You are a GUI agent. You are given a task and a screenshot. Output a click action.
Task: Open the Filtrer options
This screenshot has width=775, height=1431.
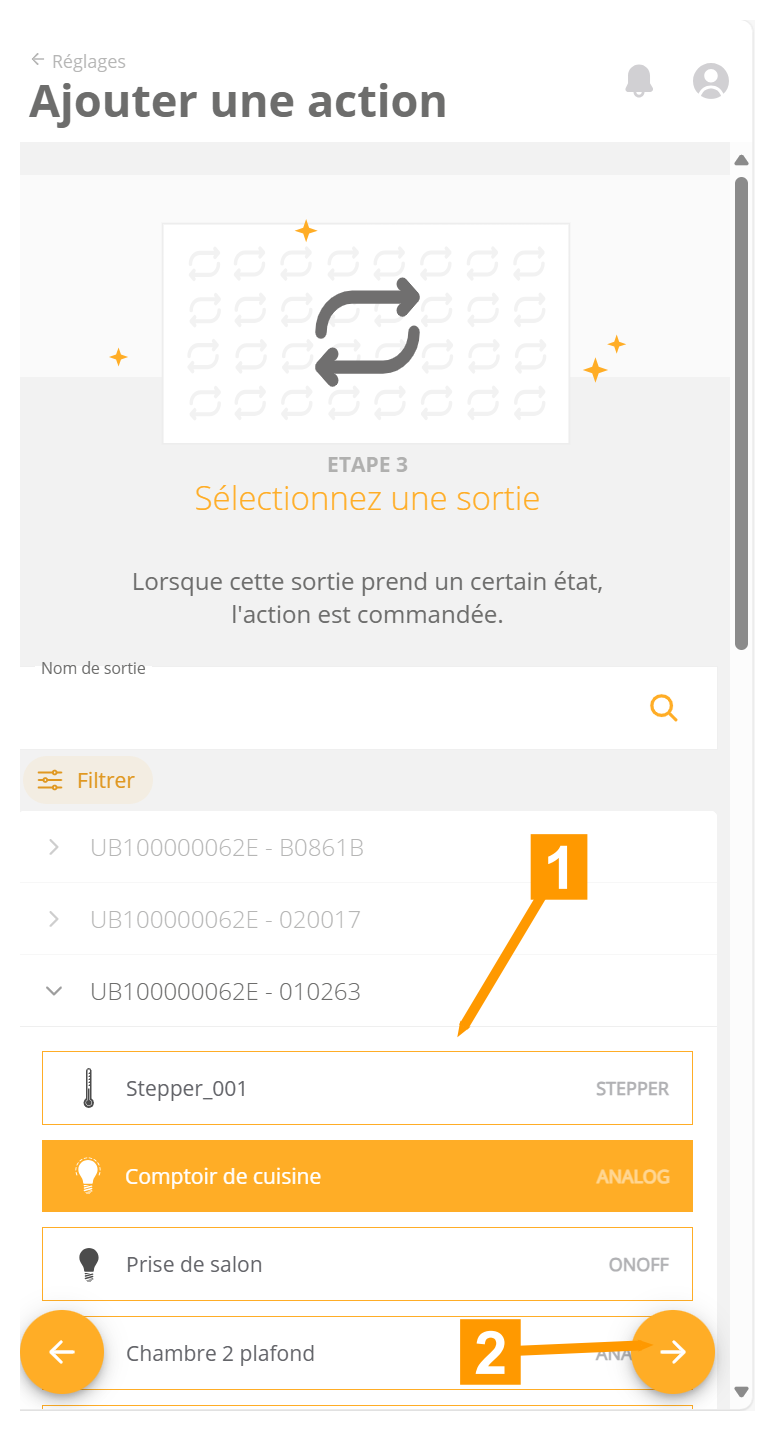pyautogui.click(x=87, y=780)
